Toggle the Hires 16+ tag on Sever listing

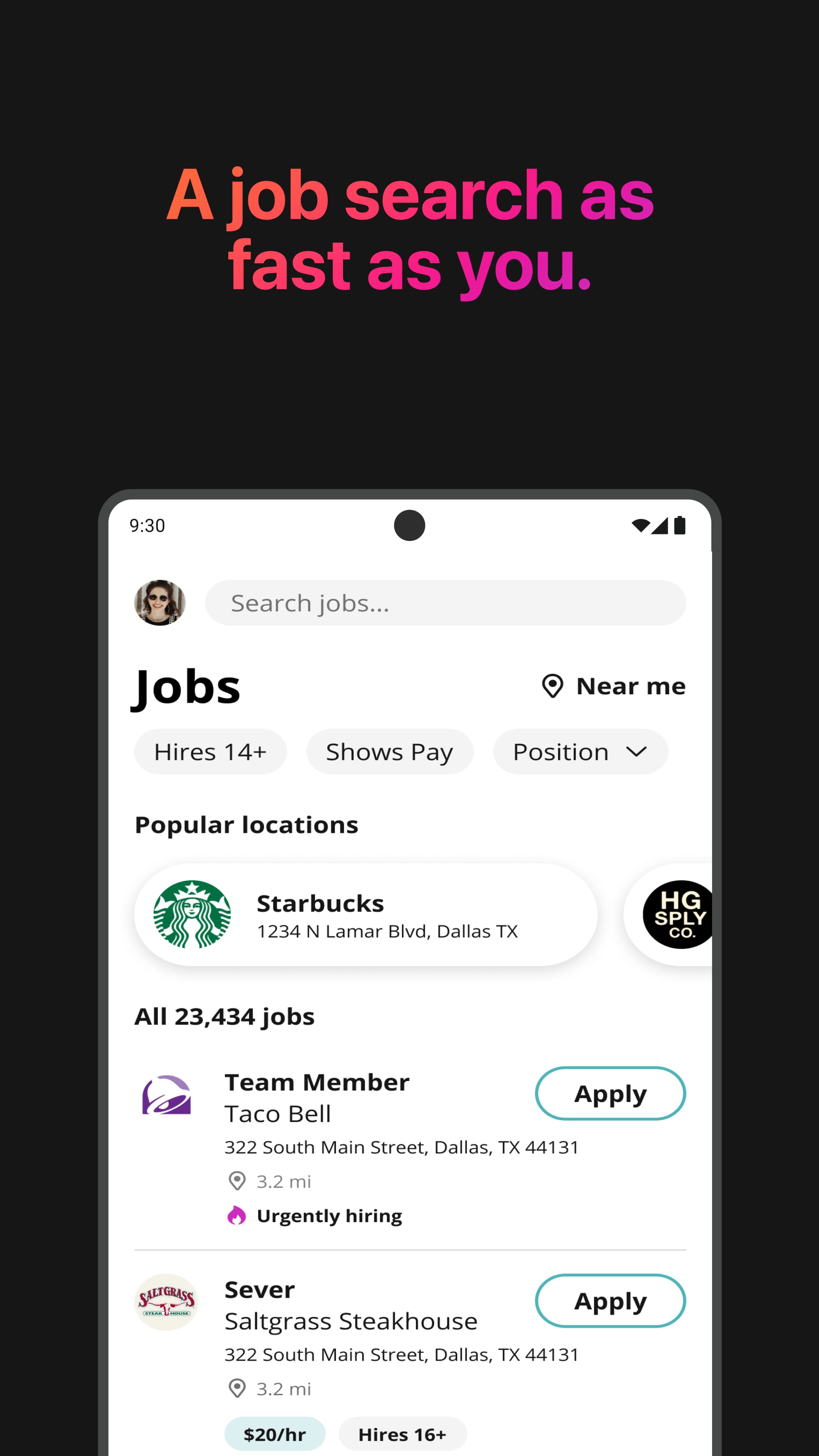click(x=402, y=1434)
